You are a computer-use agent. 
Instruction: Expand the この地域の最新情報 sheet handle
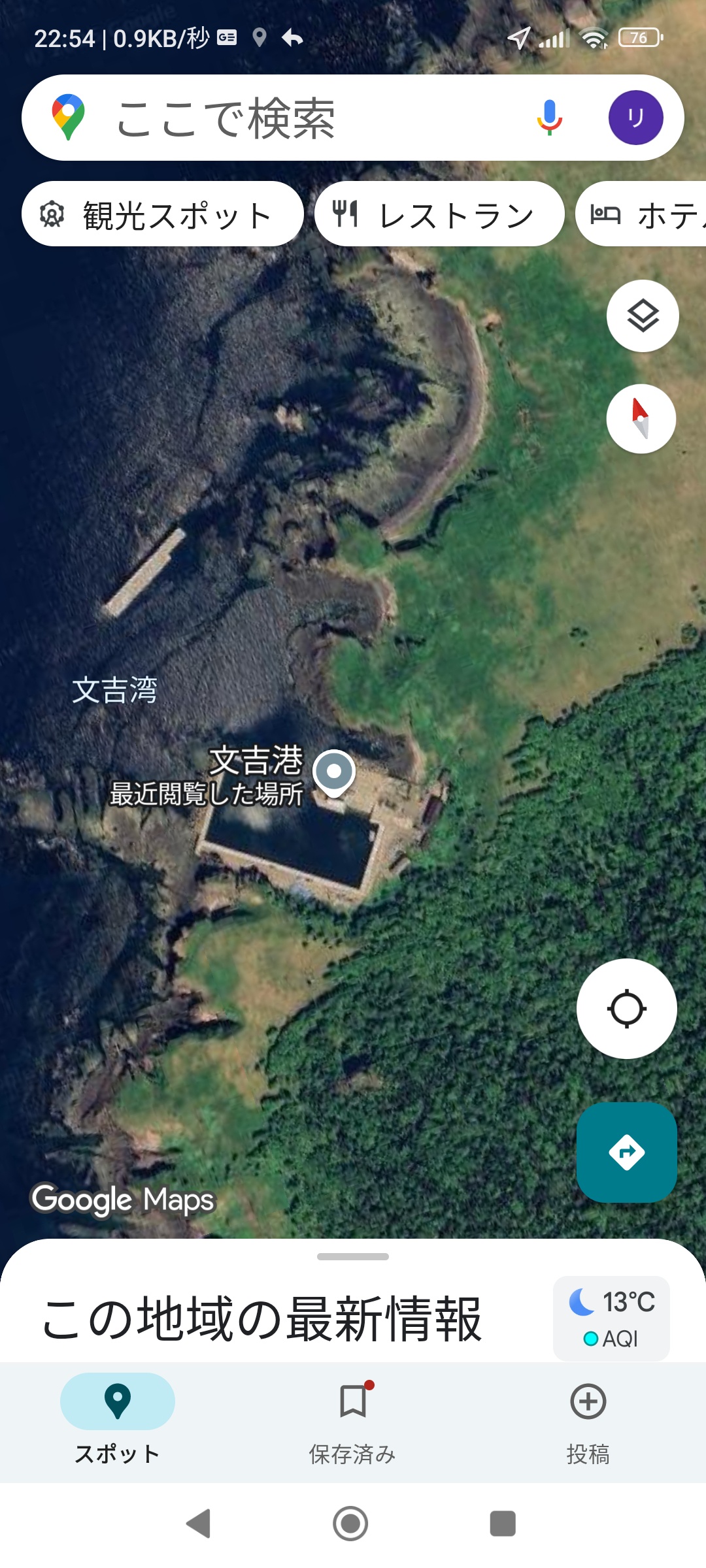pos(353,1256)
